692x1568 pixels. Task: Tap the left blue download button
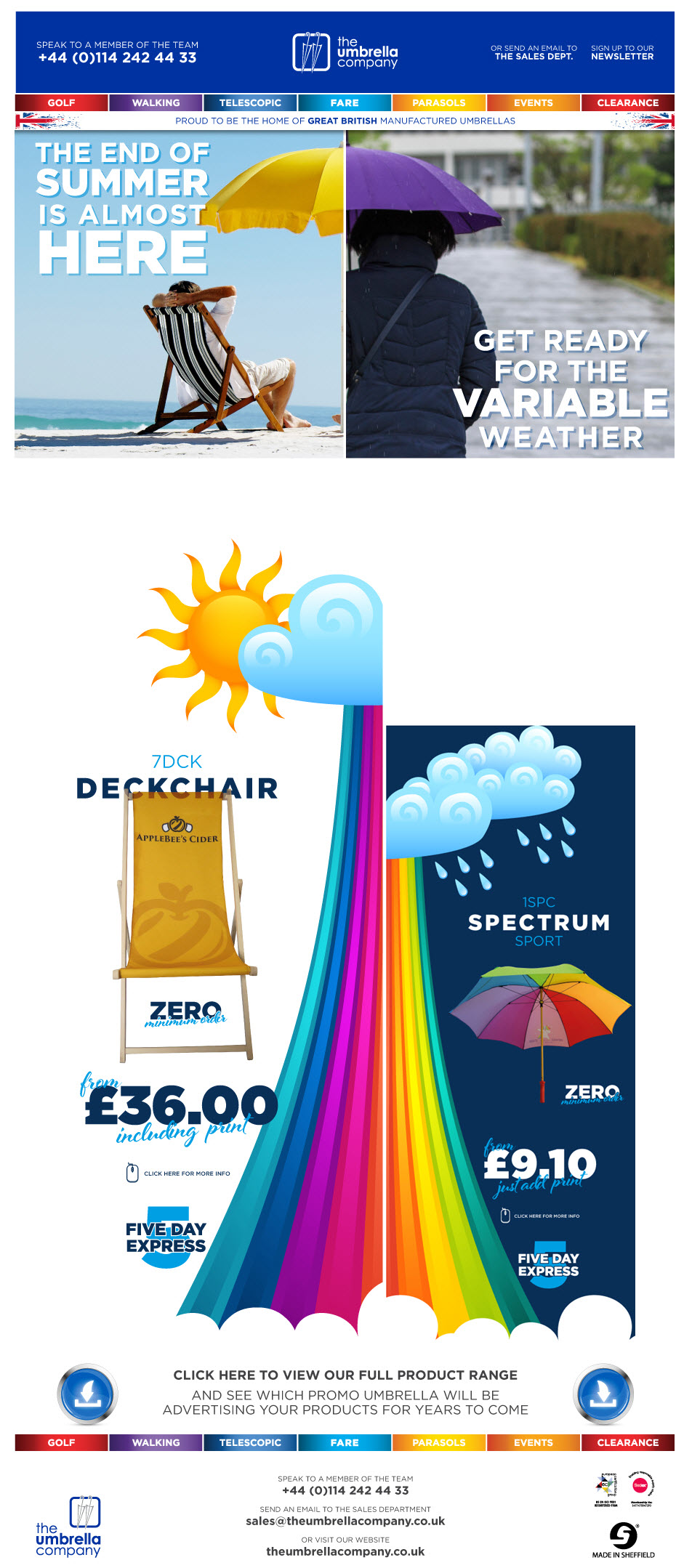87,1394
